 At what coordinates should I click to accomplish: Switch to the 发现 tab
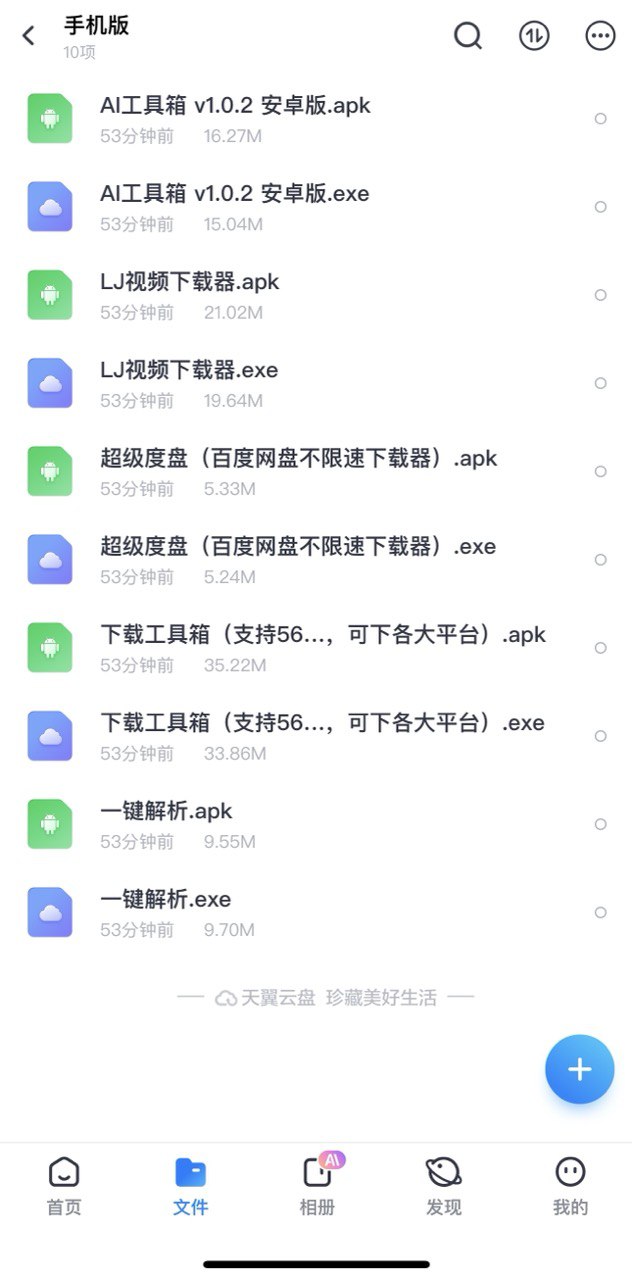pos(443,1186)
